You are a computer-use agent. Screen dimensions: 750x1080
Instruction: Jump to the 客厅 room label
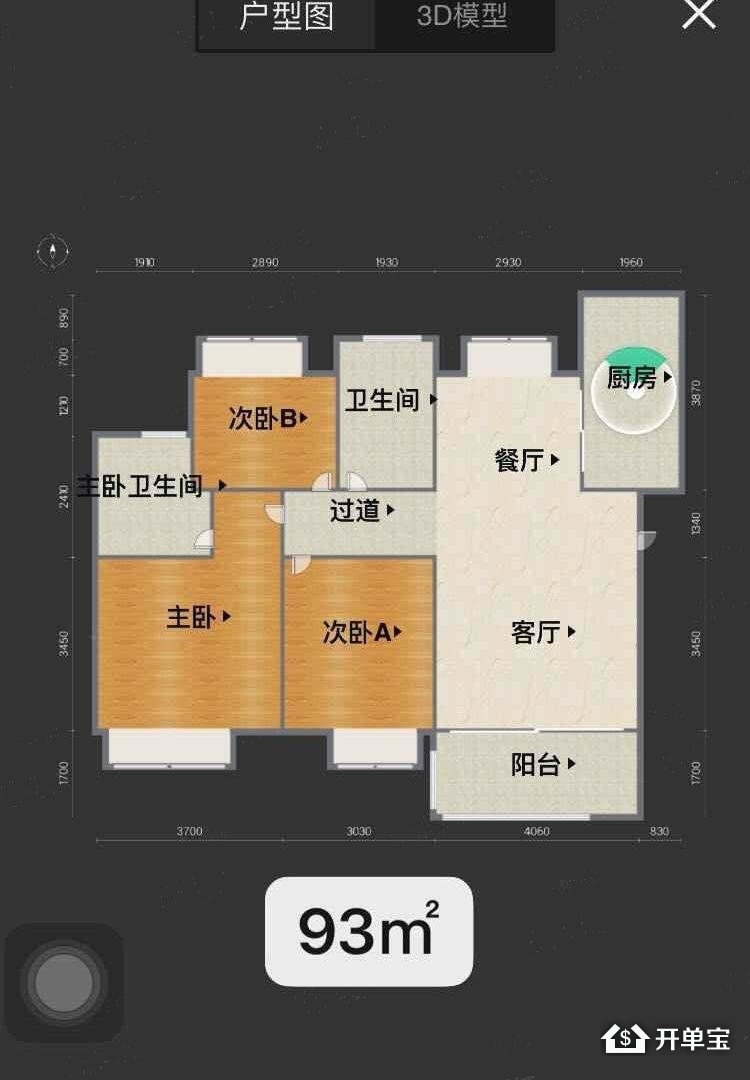544,632
